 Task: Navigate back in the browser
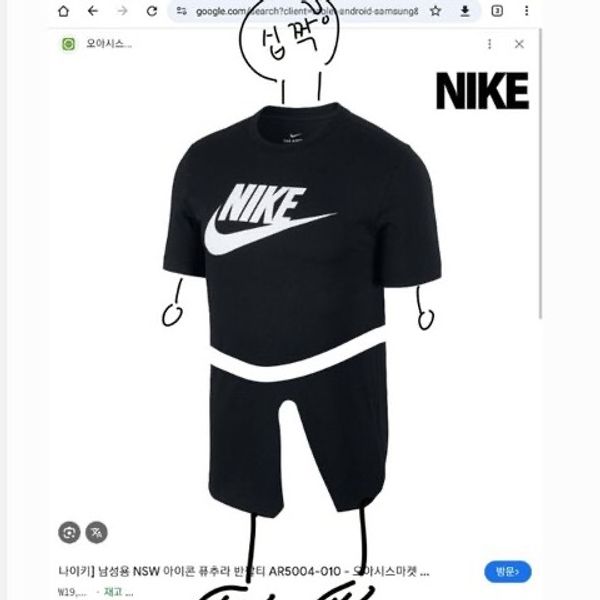93,11
